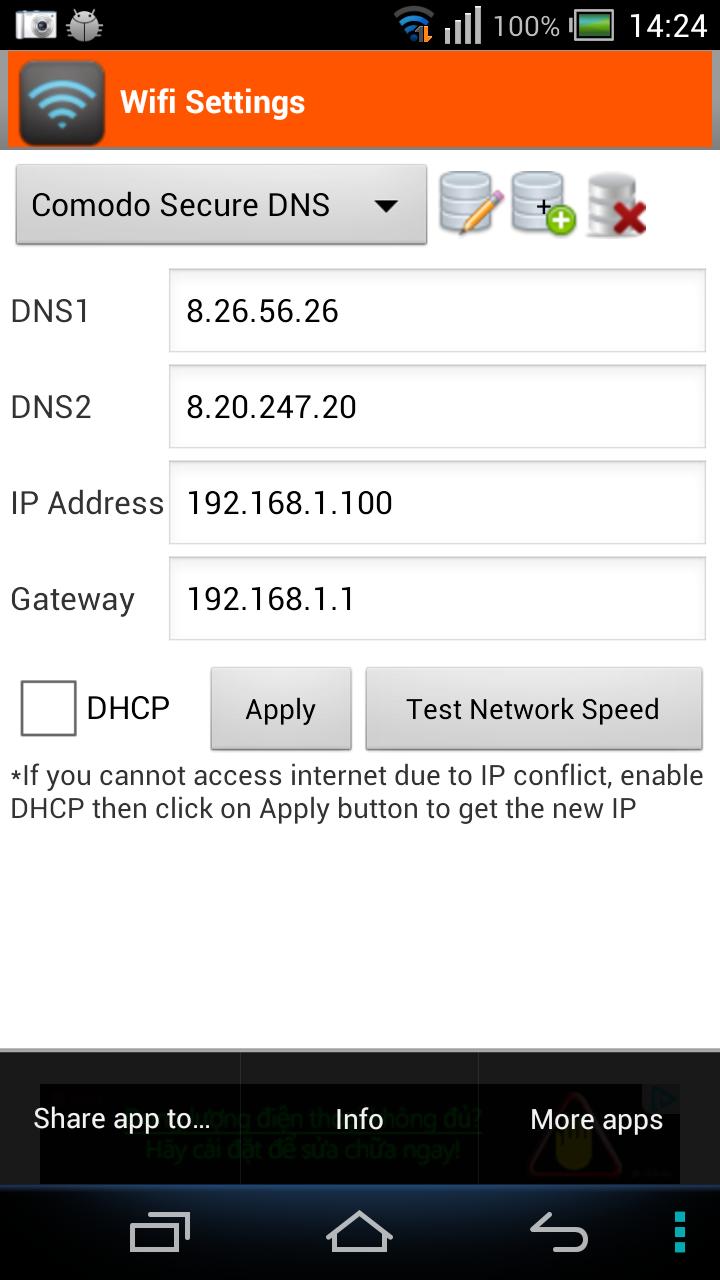Screen dimensions: 720x1280
Task: Focus the DNS2 text field
Action: click(437, 407)
